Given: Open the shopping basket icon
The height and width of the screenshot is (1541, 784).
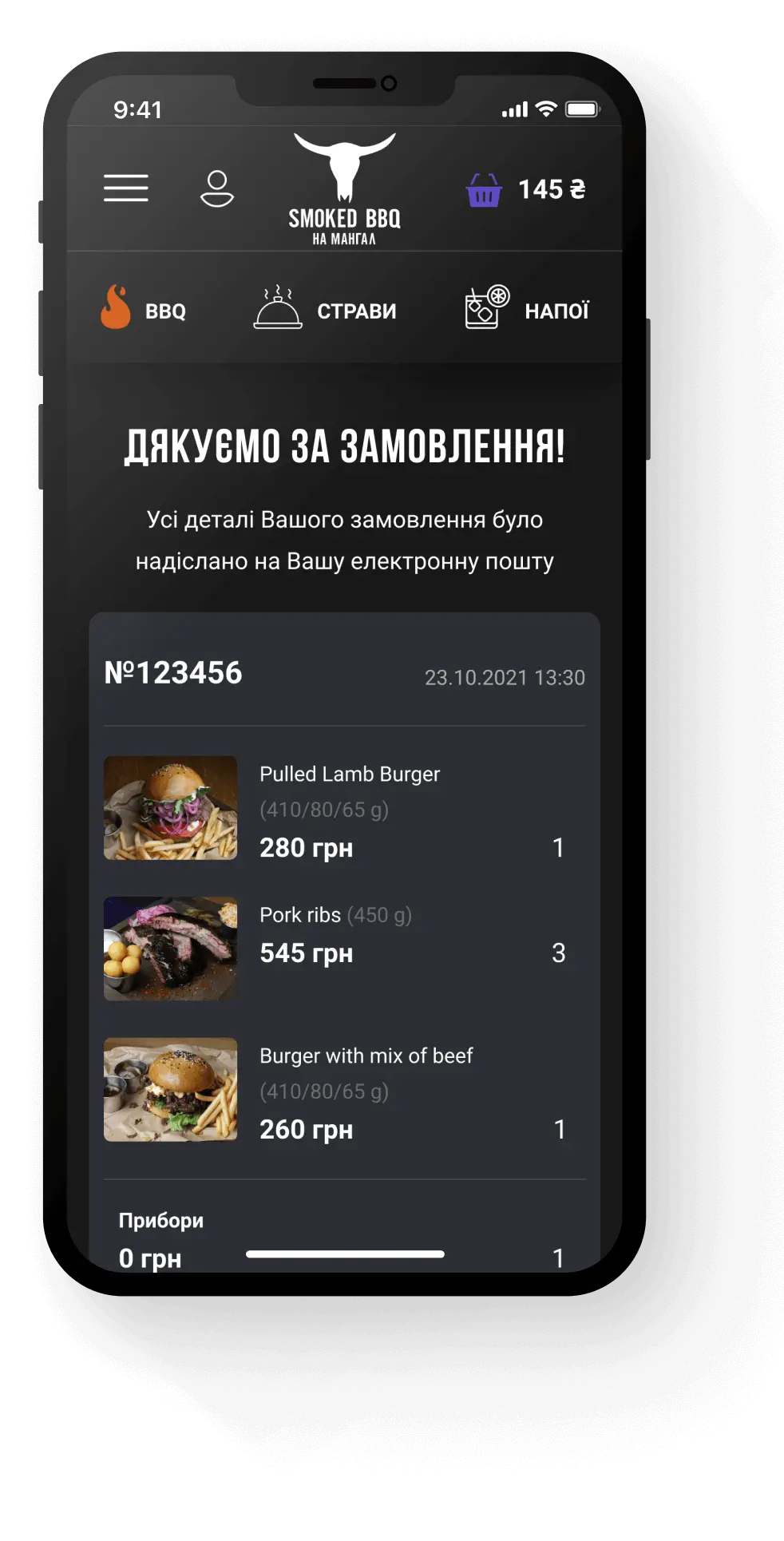Looking at the screenshot, I should pos(483,190).
